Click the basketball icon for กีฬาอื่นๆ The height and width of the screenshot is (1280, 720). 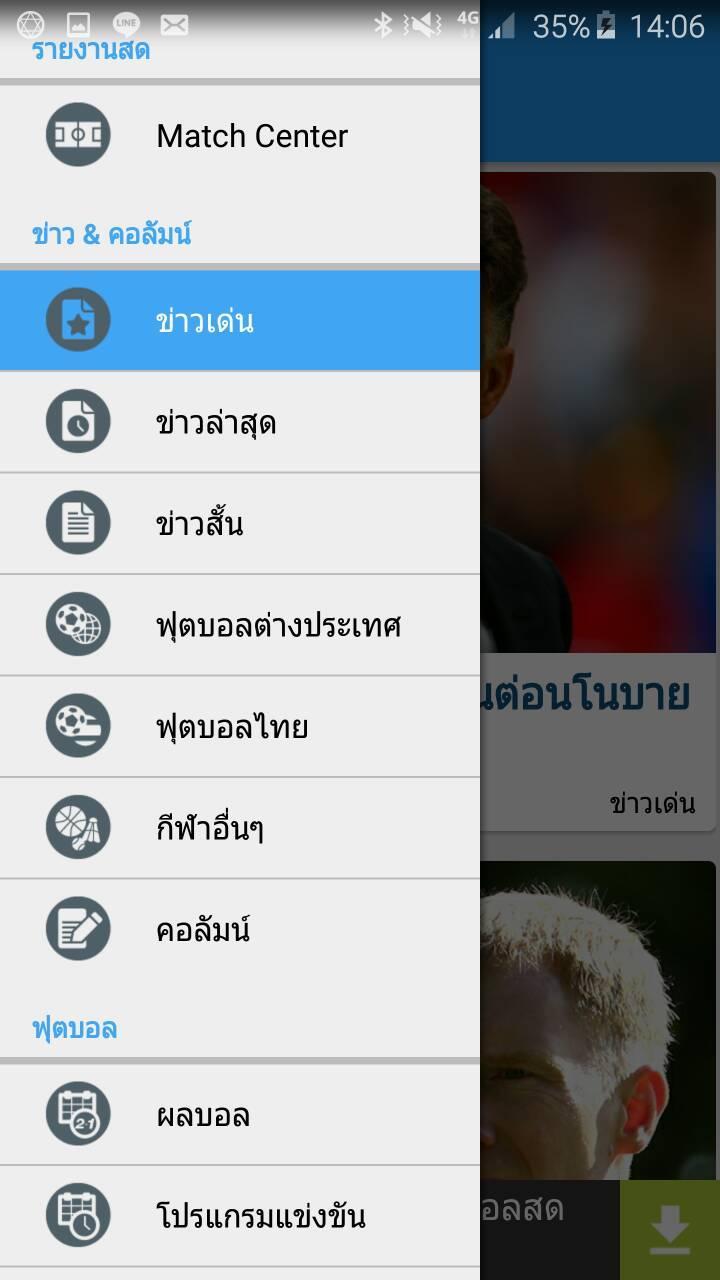click(x=78, y=828)
